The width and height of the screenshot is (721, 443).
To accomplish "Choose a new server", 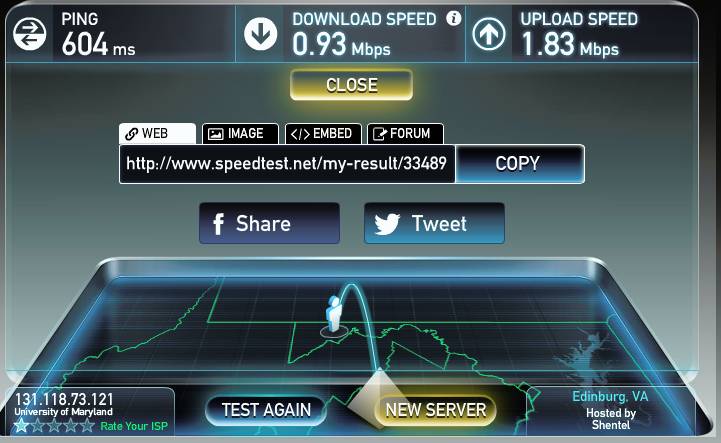I will coord(436,409).
